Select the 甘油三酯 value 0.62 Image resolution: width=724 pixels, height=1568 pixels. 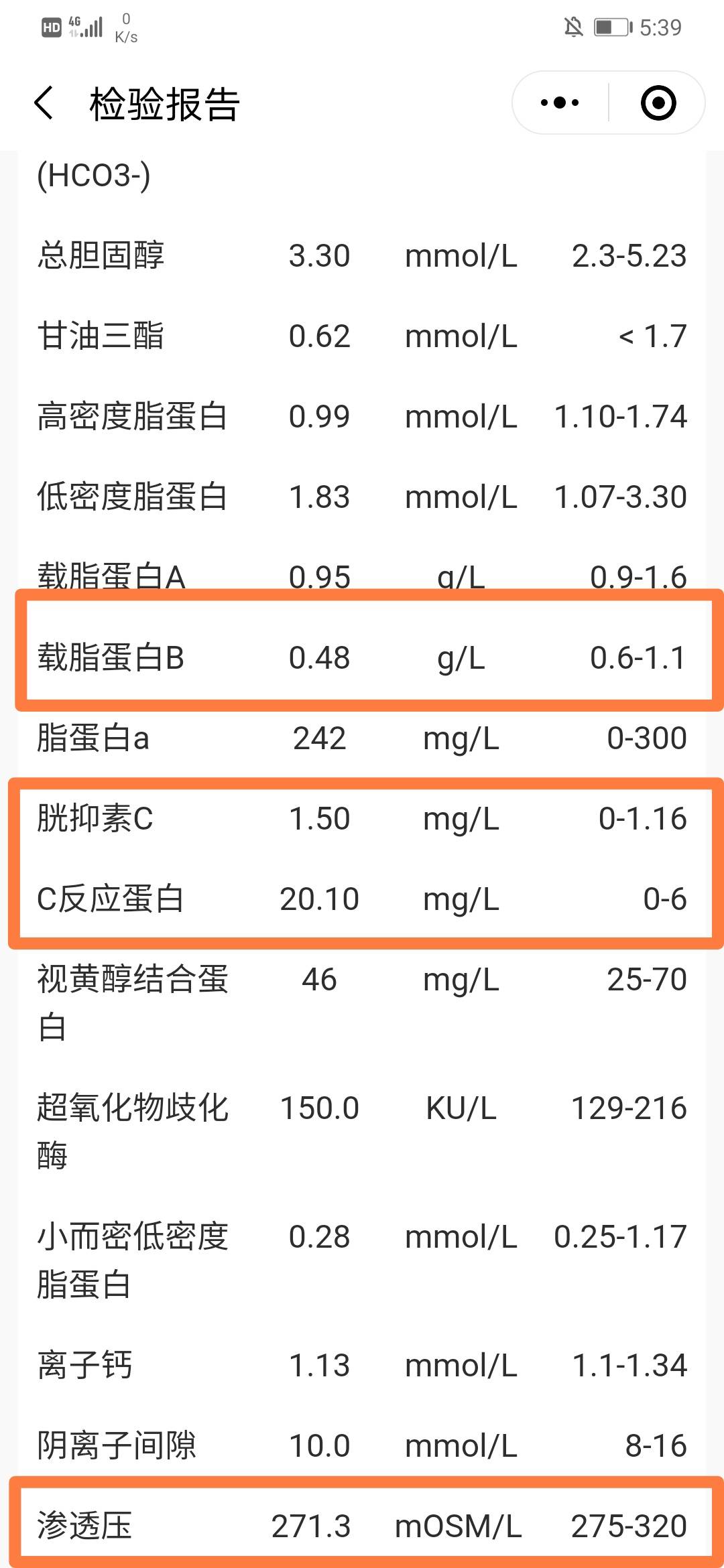click(x=320, y=336)
